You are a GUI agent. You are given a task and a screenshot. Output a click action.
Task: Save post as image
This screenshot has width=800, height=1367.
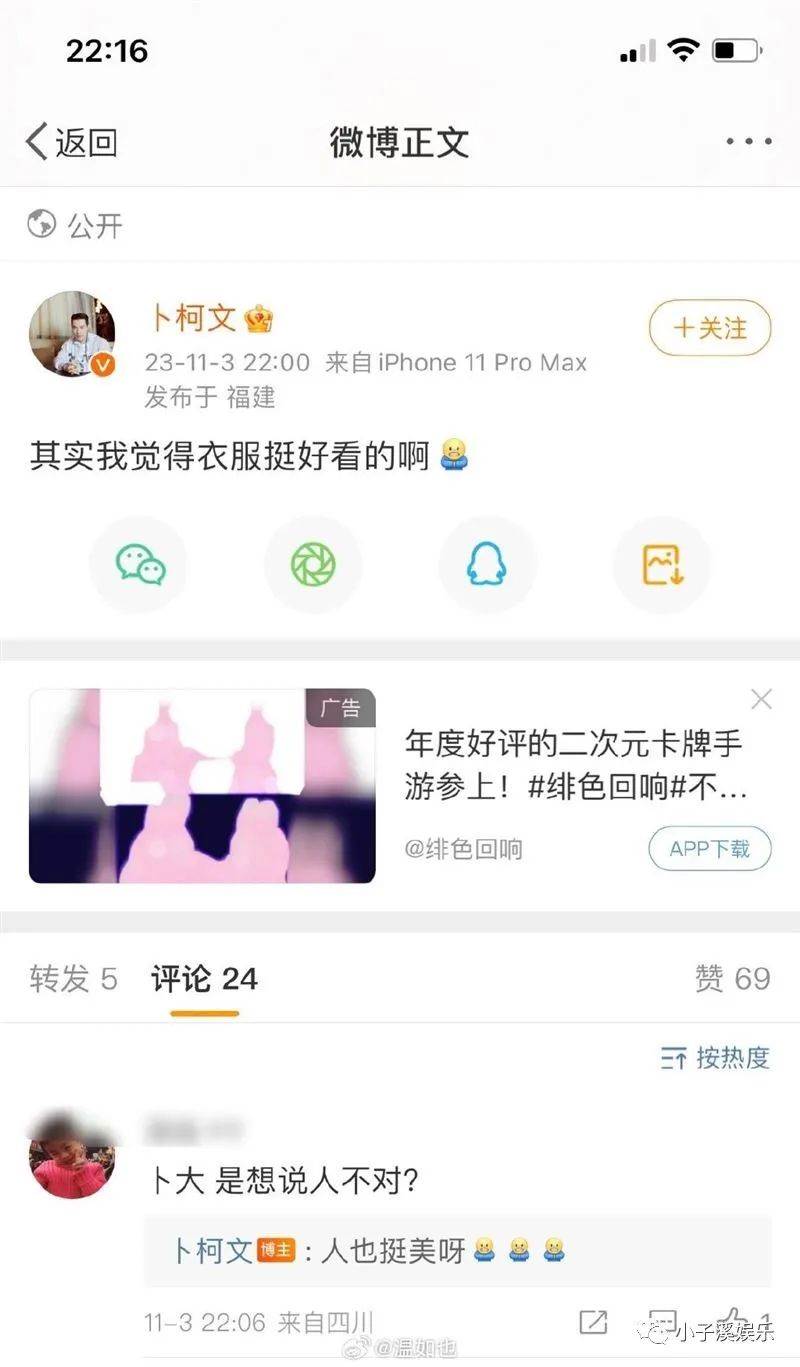[x=661, y=565]
